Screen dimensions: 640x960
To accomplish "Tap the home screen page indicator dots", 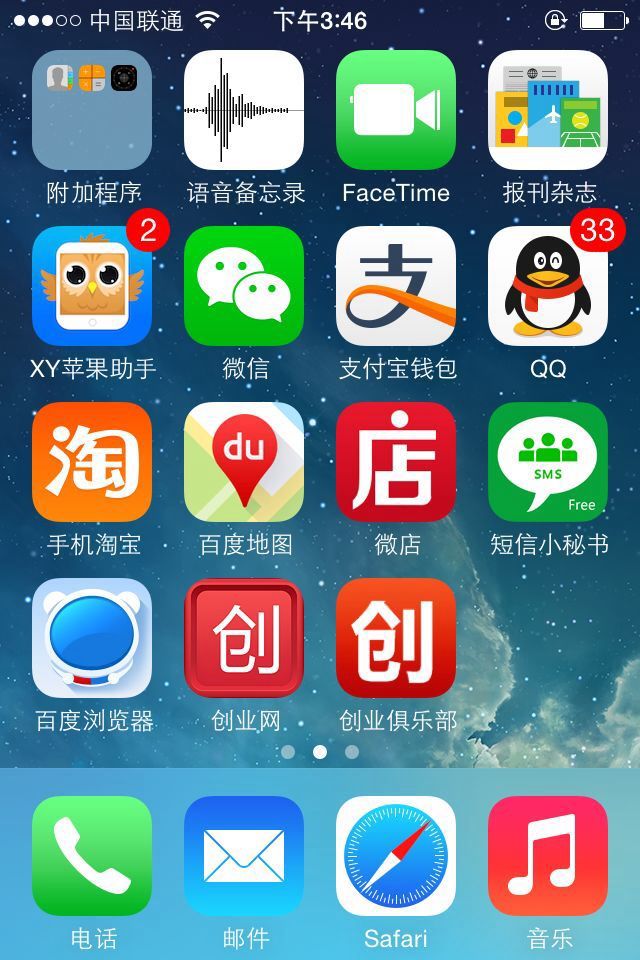I will point(320,752).
